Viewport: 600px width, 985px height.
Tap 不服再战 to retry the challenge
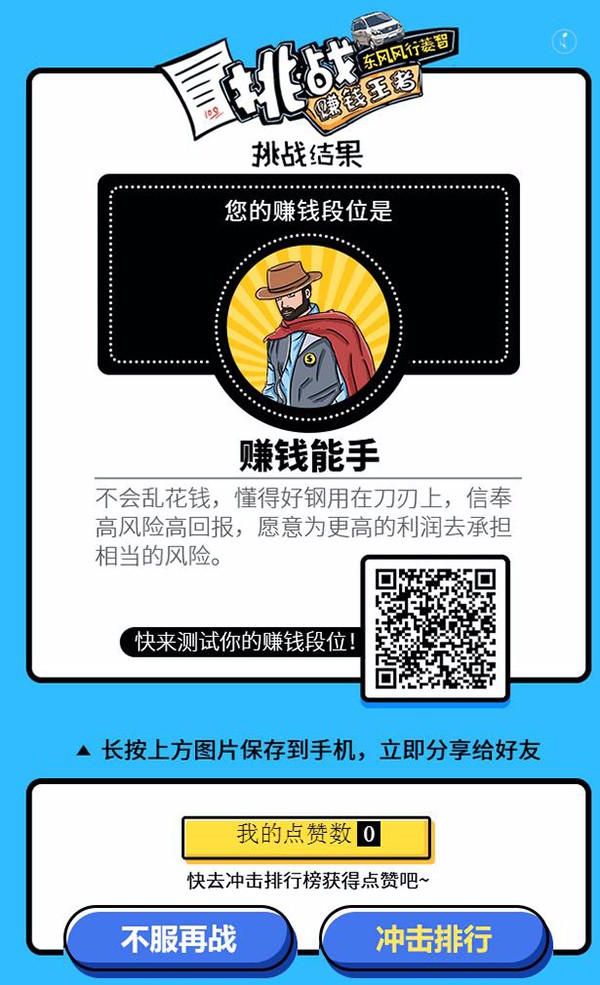pyautogui.click(x=178, y=940)
